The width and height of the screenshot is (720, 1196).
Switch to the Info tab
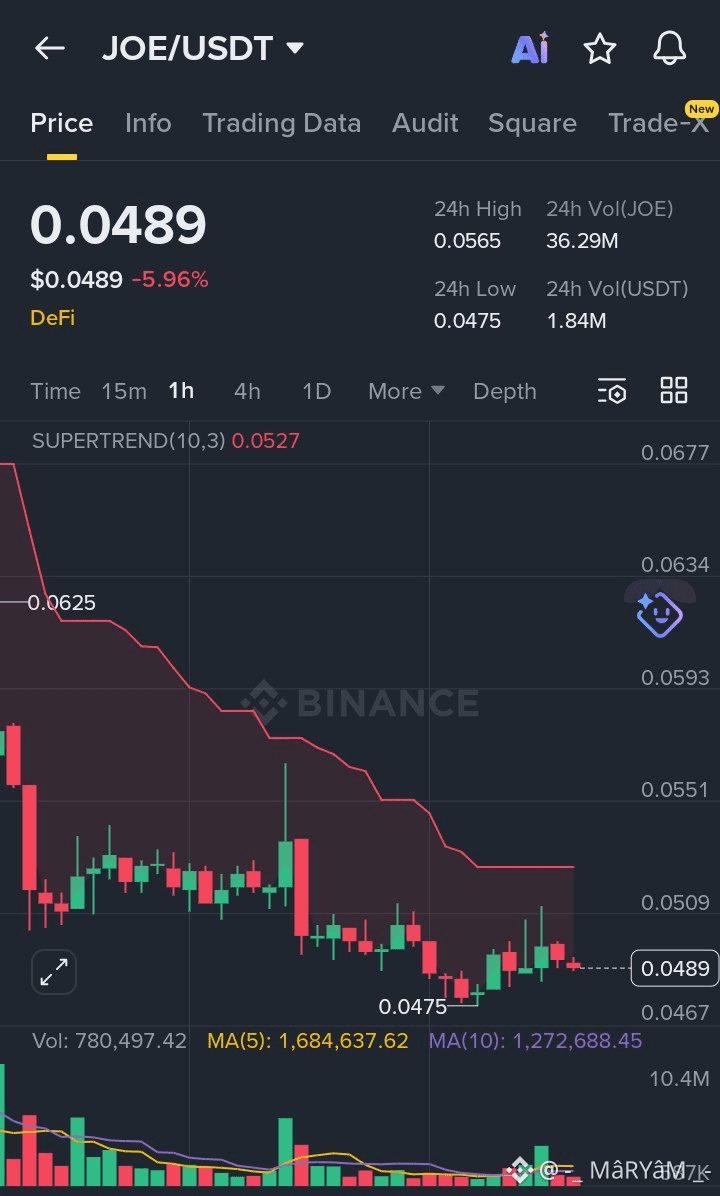[148, 123]
